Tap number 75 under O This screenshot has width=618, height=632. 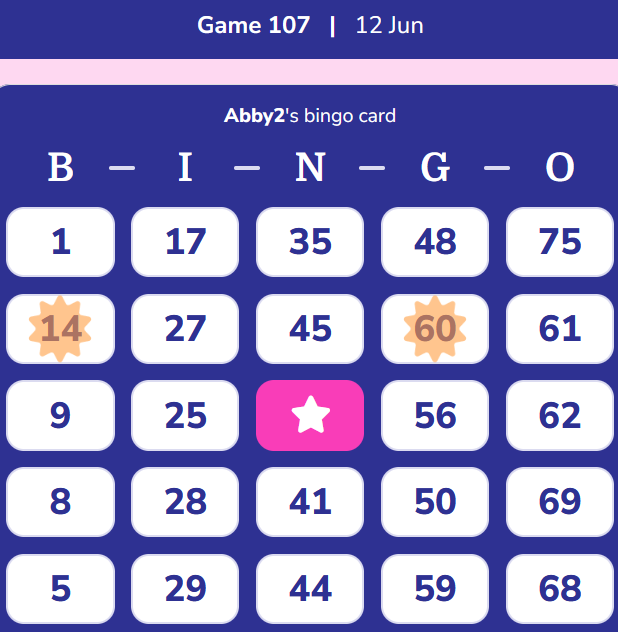click(560, 242)
